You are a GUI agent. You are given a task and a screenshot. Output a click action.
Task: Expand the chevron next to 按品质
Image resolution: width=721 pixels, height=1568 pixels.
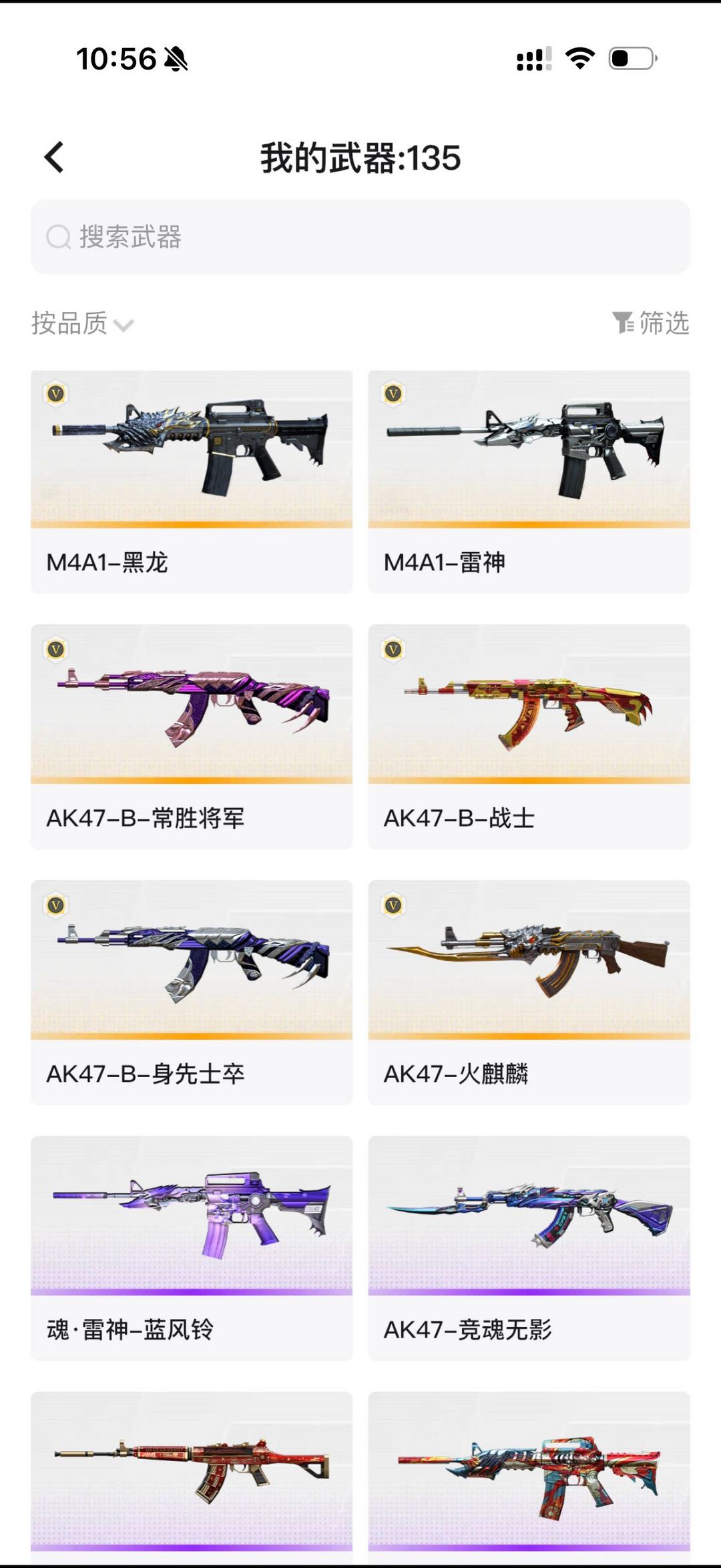[122, 327]
